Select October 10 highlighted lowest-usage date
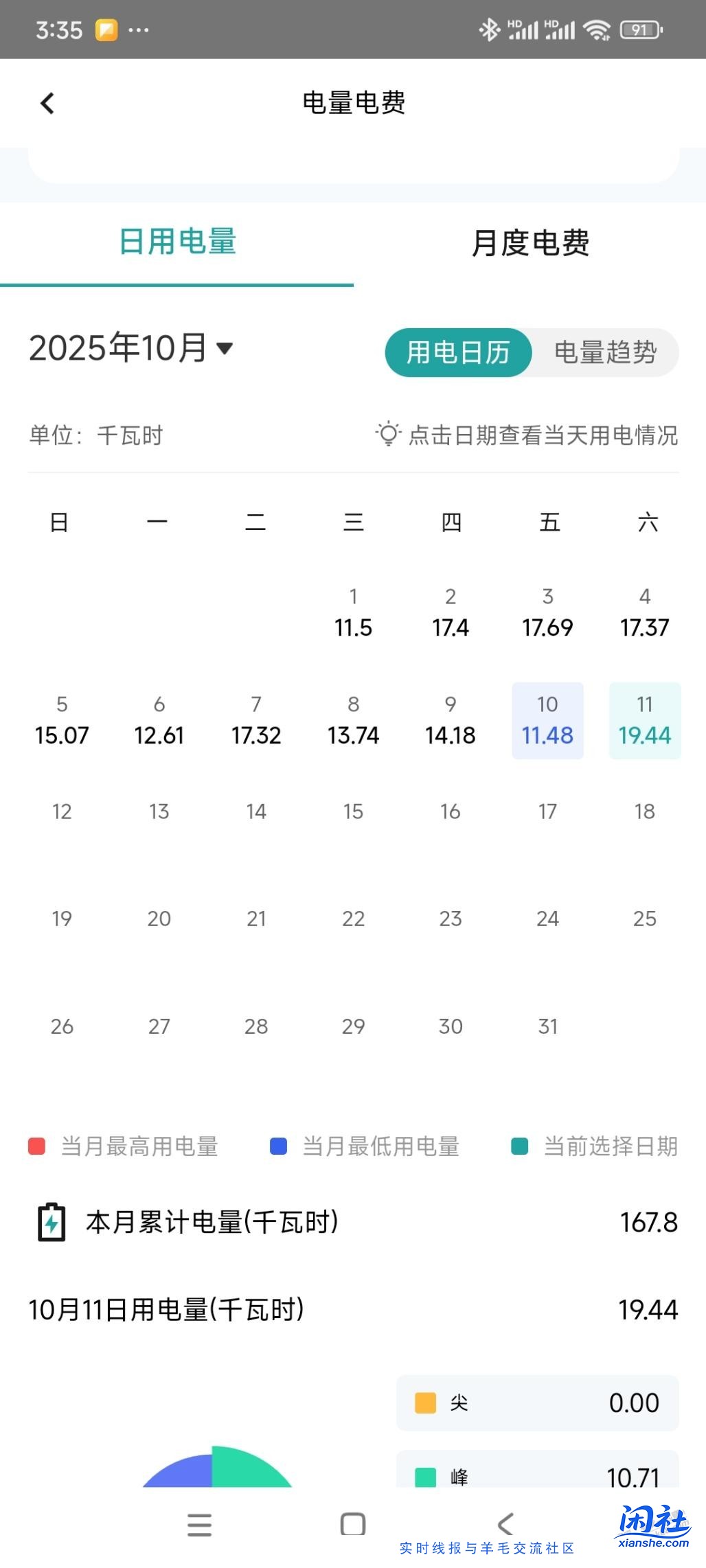The image size is (706, 1568). [547, 719]
